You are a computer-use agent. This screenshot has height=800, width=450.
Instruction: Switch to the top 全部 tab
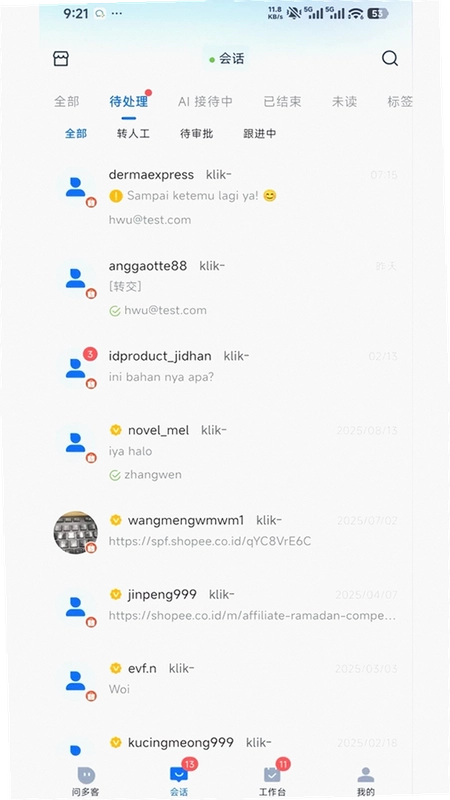pos(67,102)
